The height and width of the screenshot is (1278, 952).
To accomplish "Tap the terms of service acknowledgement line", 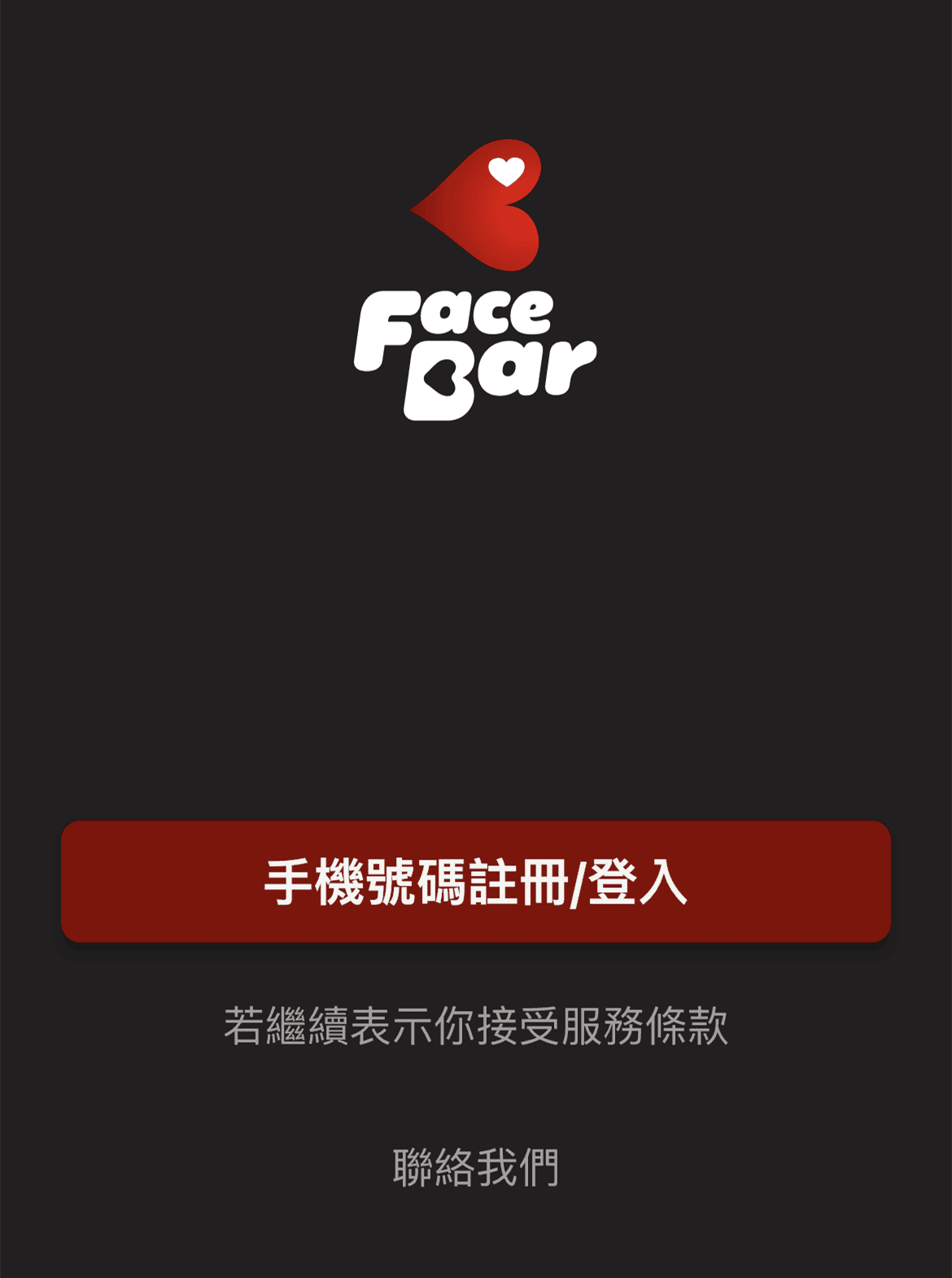I will (476, 1026).
